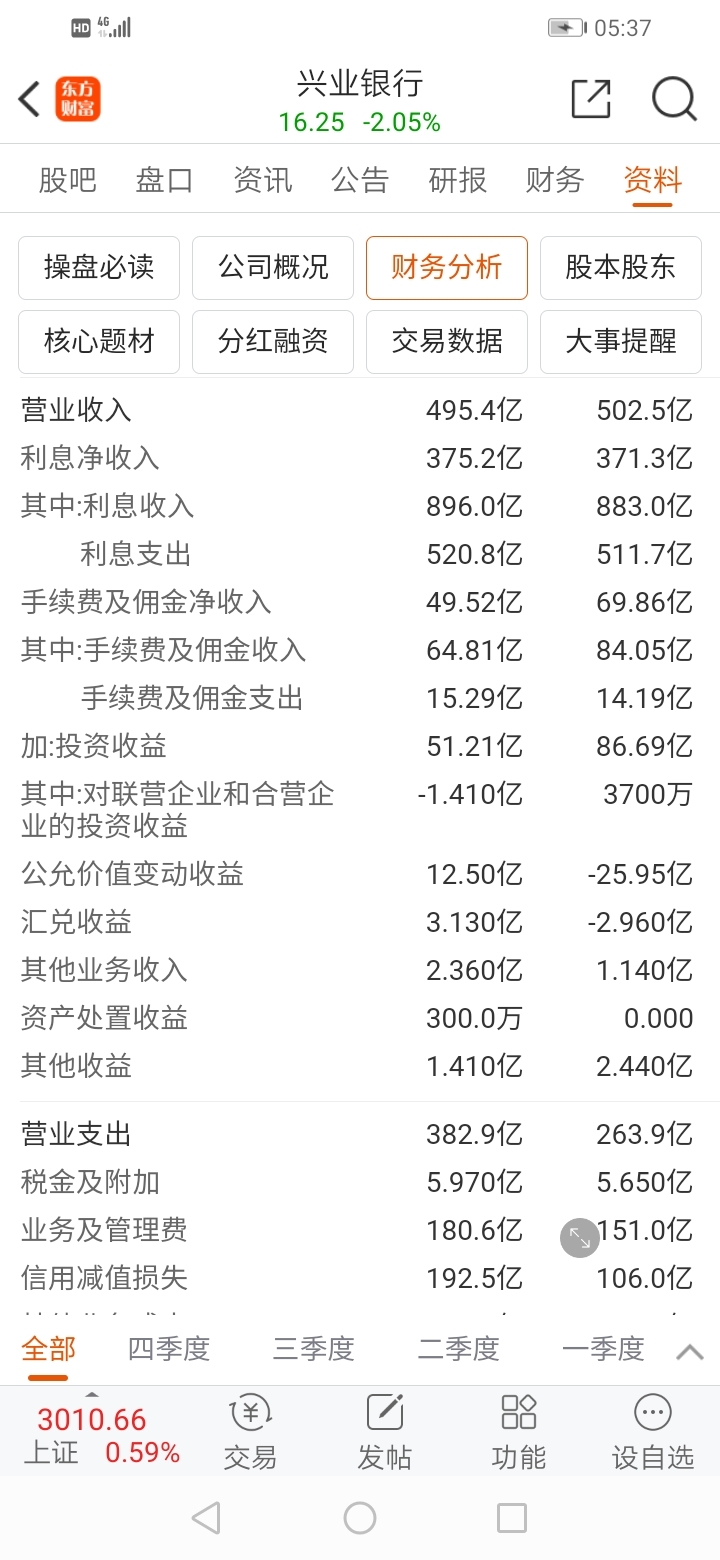Collapse the quarter selector chevron

click(x=688, y=1348)
